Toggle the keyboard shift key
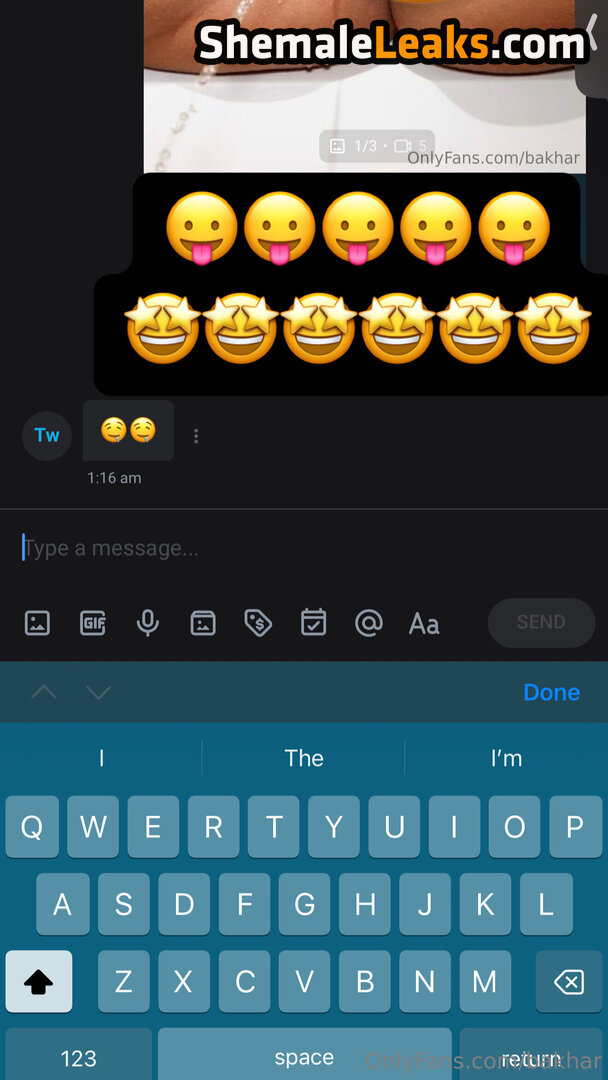608x1080 pixels. [39, 982]
